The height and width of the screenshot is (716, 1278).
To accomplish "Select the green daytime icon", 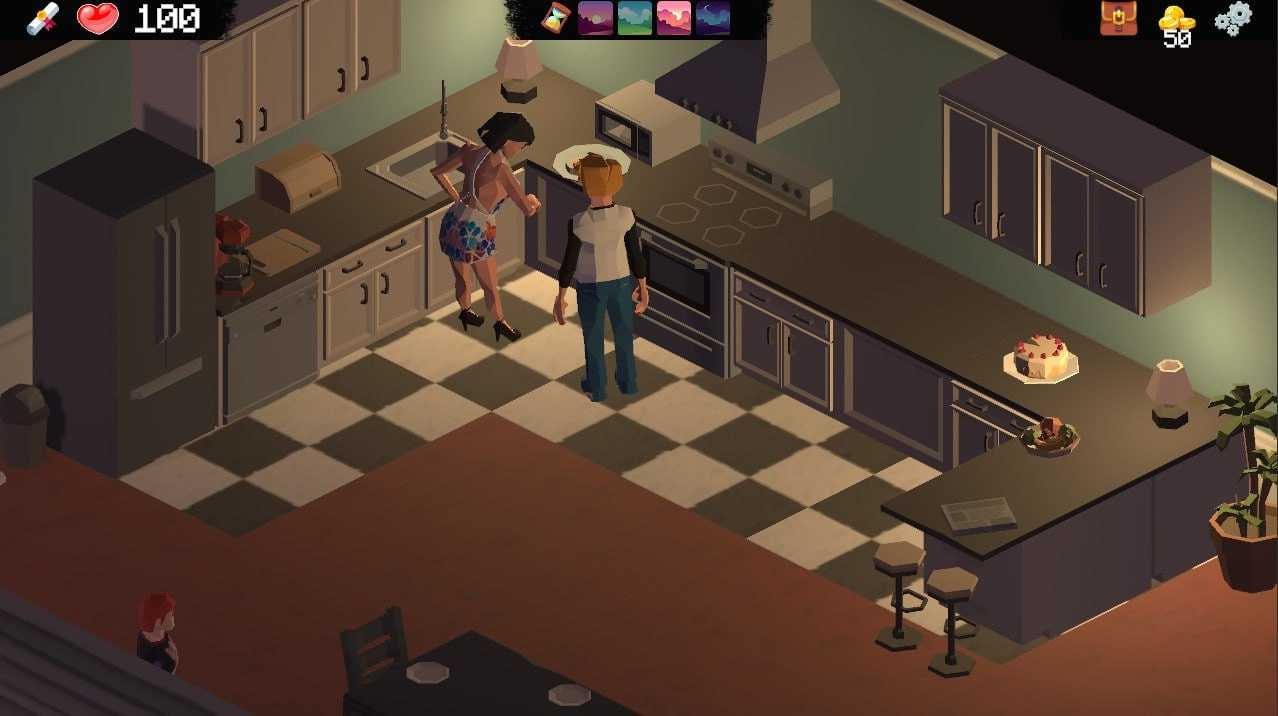I will pos(635,18).
